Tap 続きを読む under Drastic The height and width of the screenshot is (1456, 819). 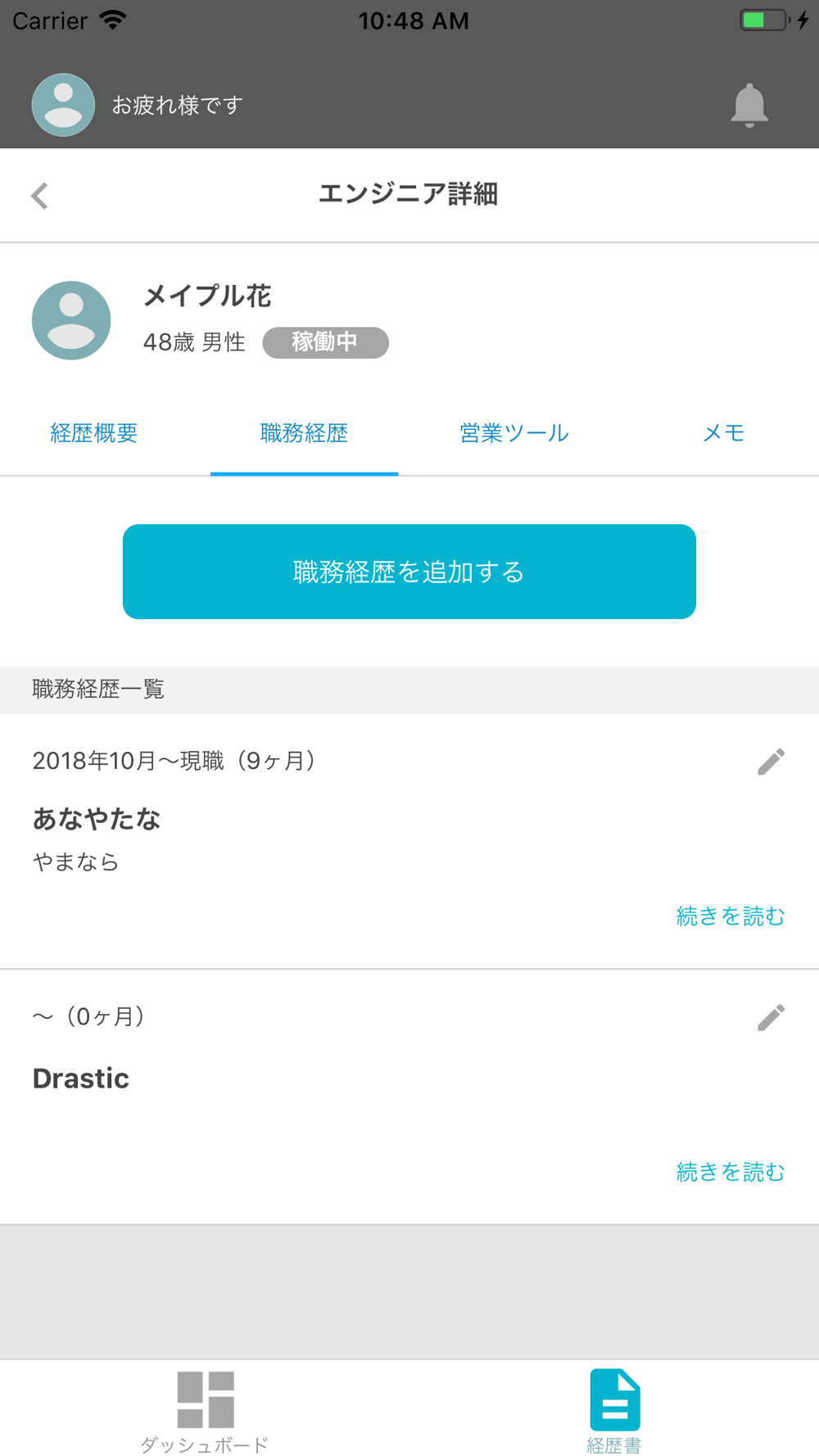[731, 1173]
